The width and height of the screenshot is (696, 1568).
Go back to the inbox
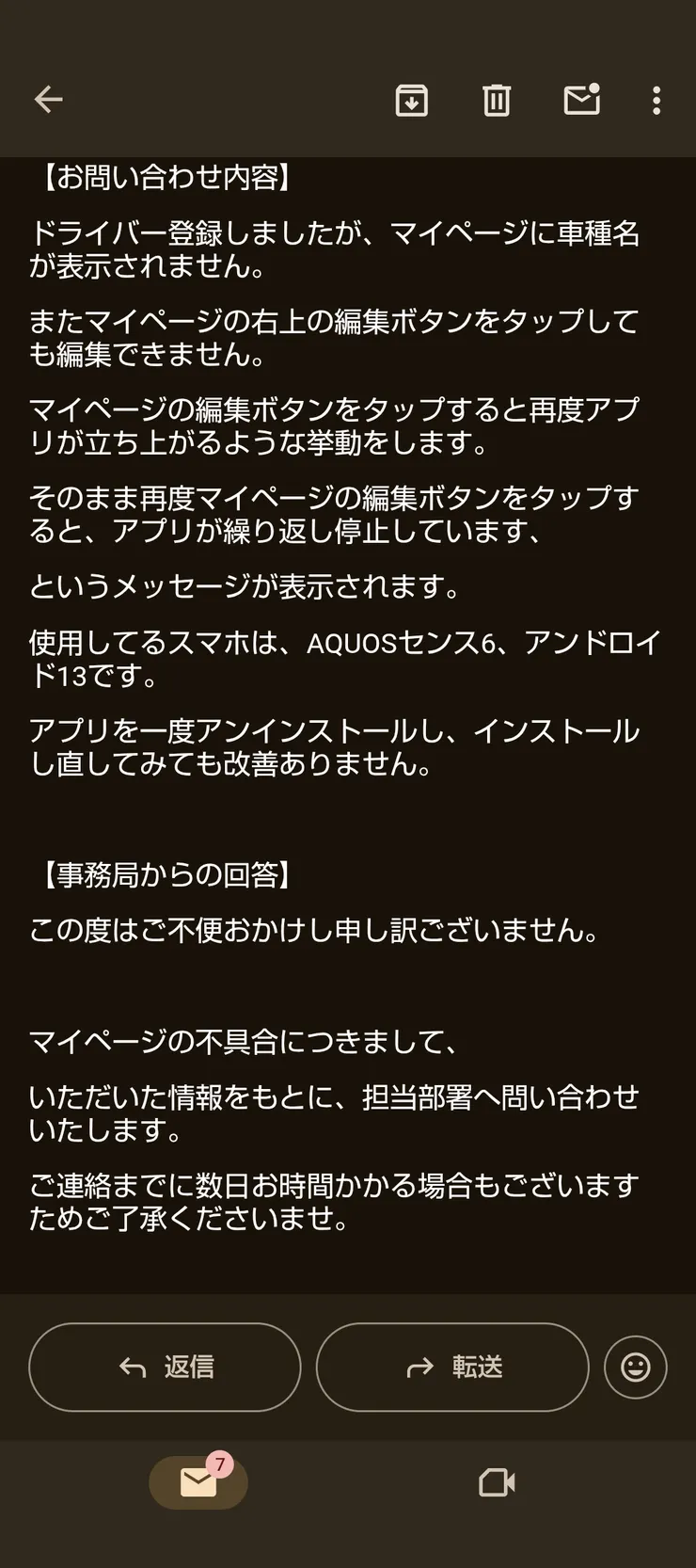pos(48,99)
